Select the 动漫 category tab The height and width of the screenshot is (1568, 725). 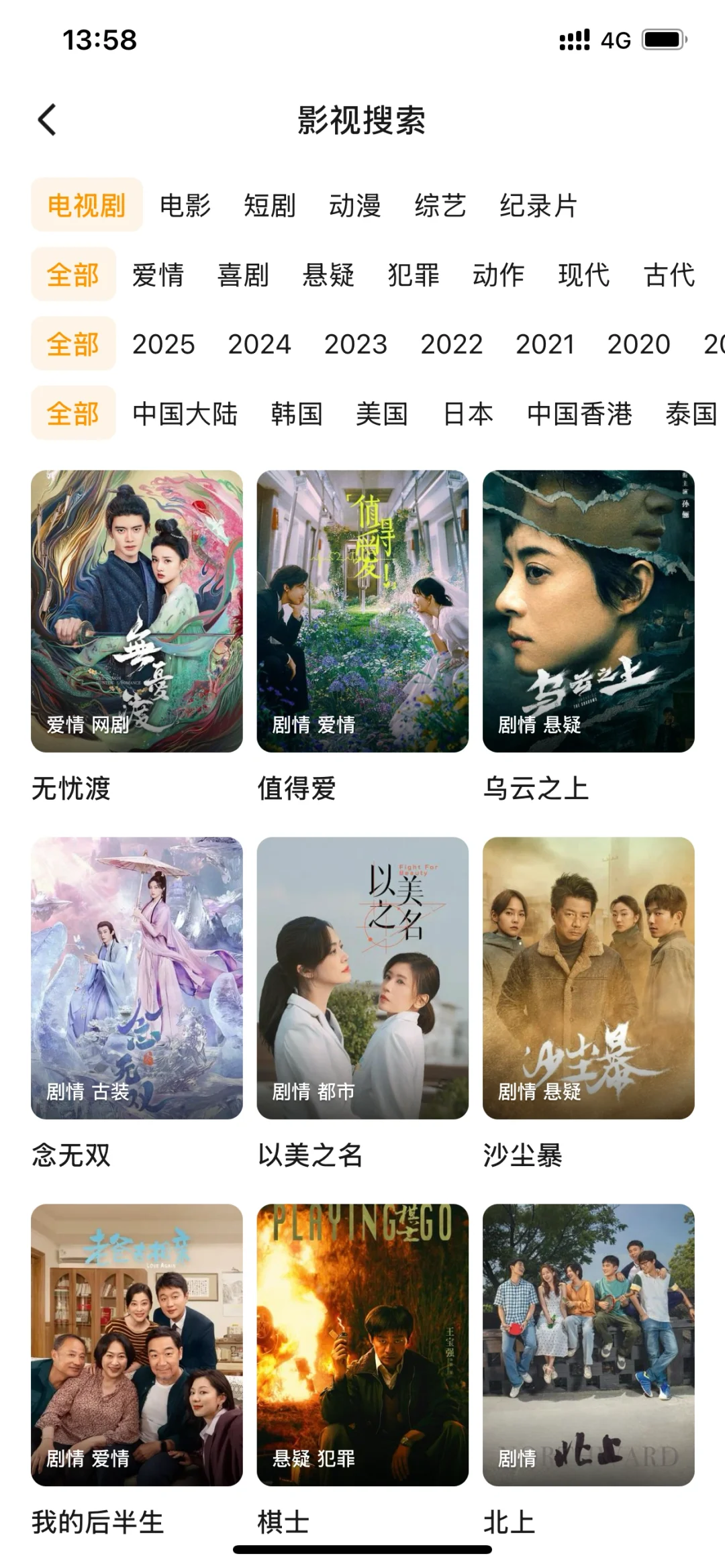point(354,205)
